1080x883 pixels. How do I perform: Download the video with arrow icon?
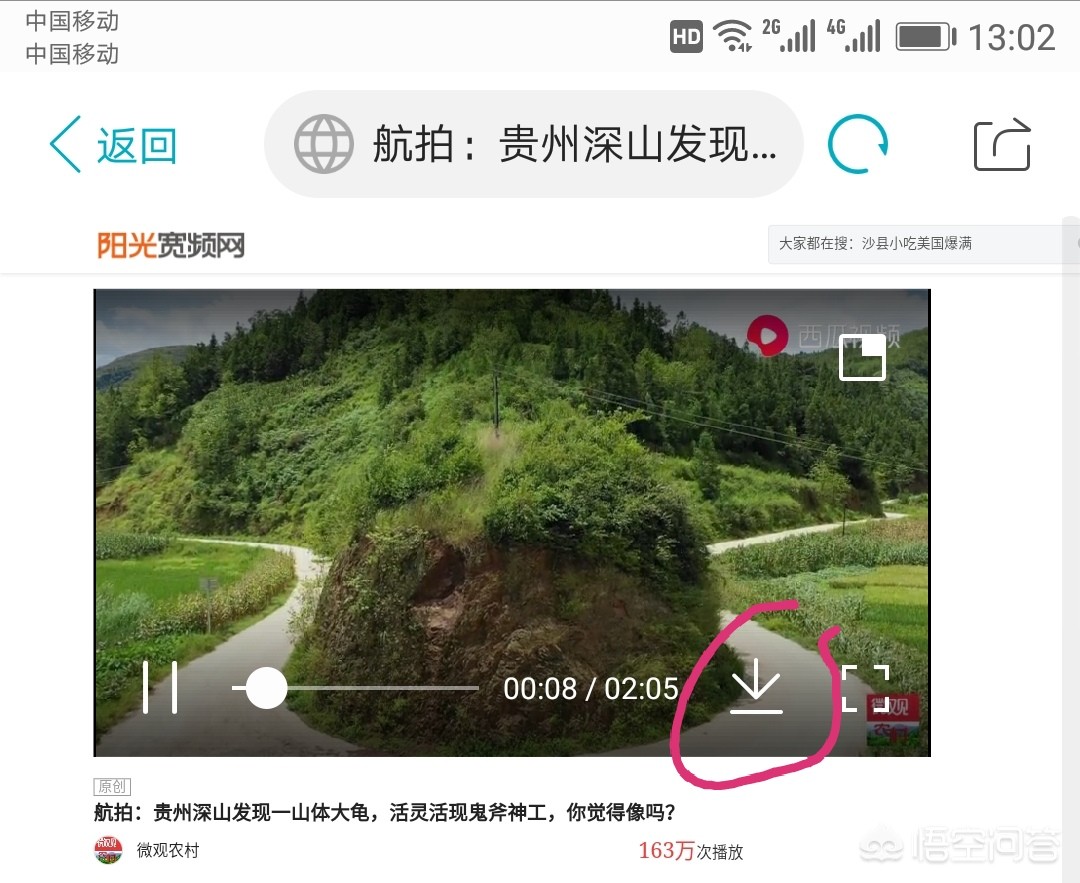click(756, 688)
